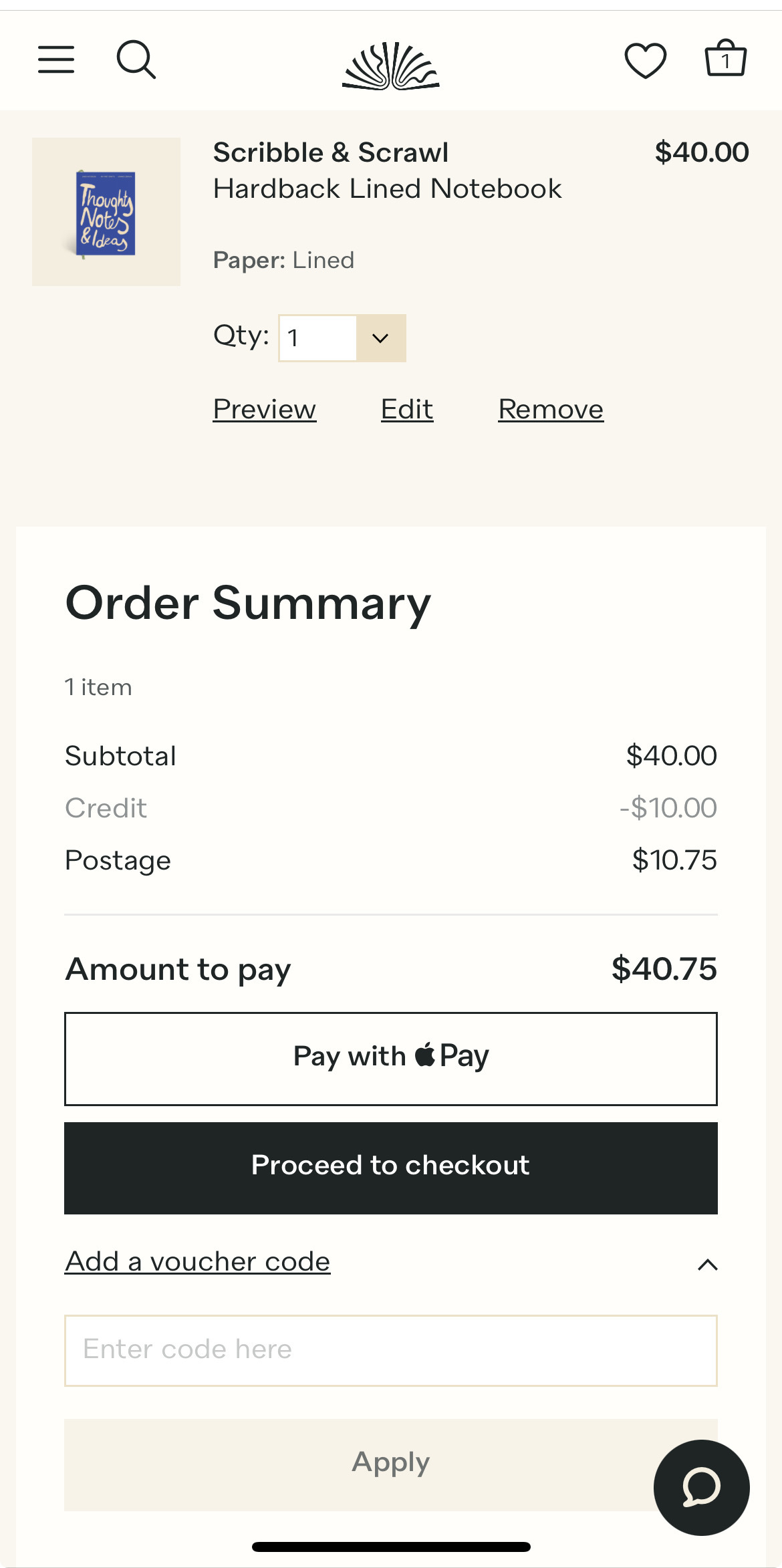Edit the notebook customization

point(406,409)
